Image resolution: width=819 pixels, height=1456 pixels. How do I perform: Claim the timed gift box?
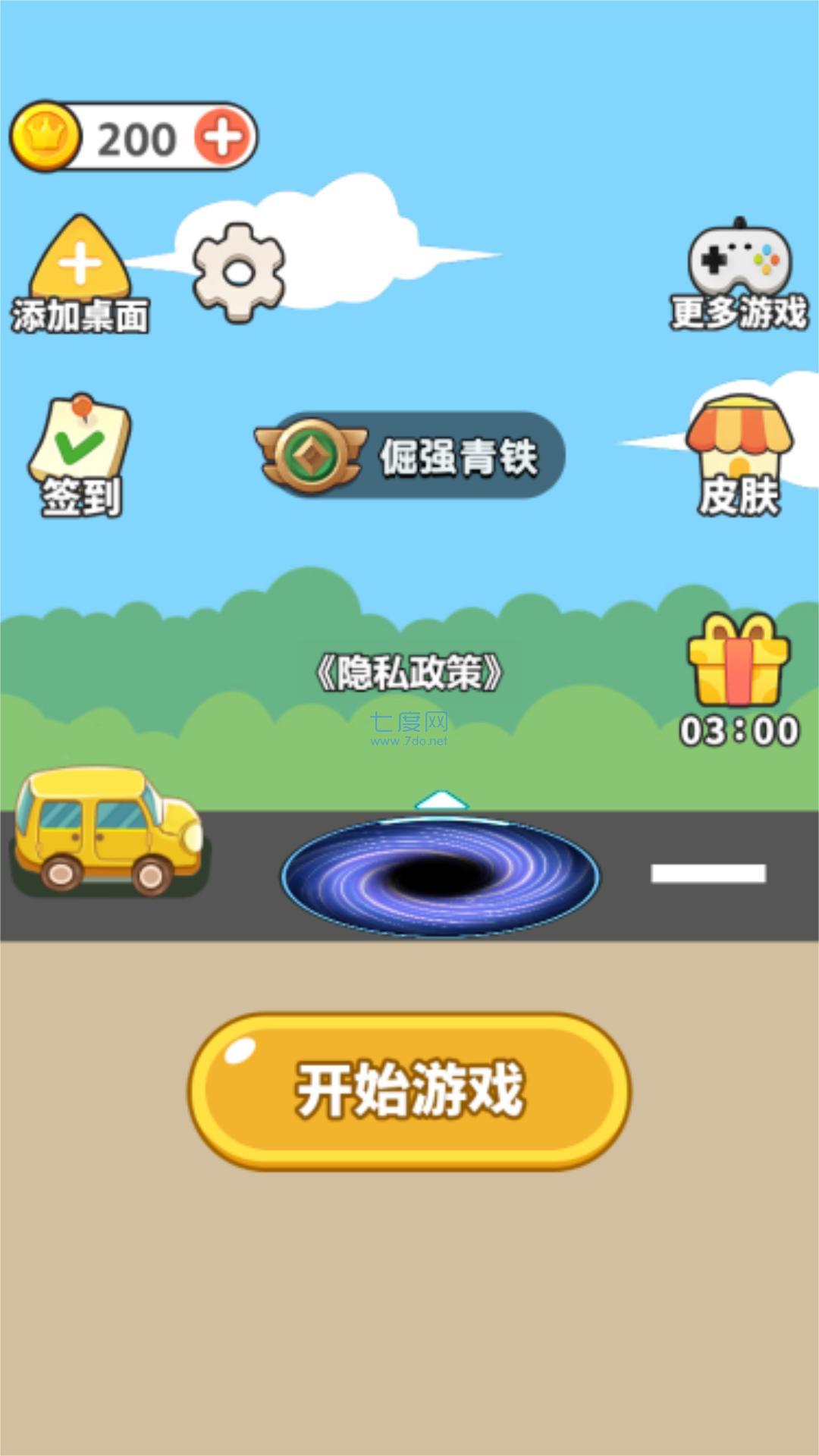coord(739,679)
